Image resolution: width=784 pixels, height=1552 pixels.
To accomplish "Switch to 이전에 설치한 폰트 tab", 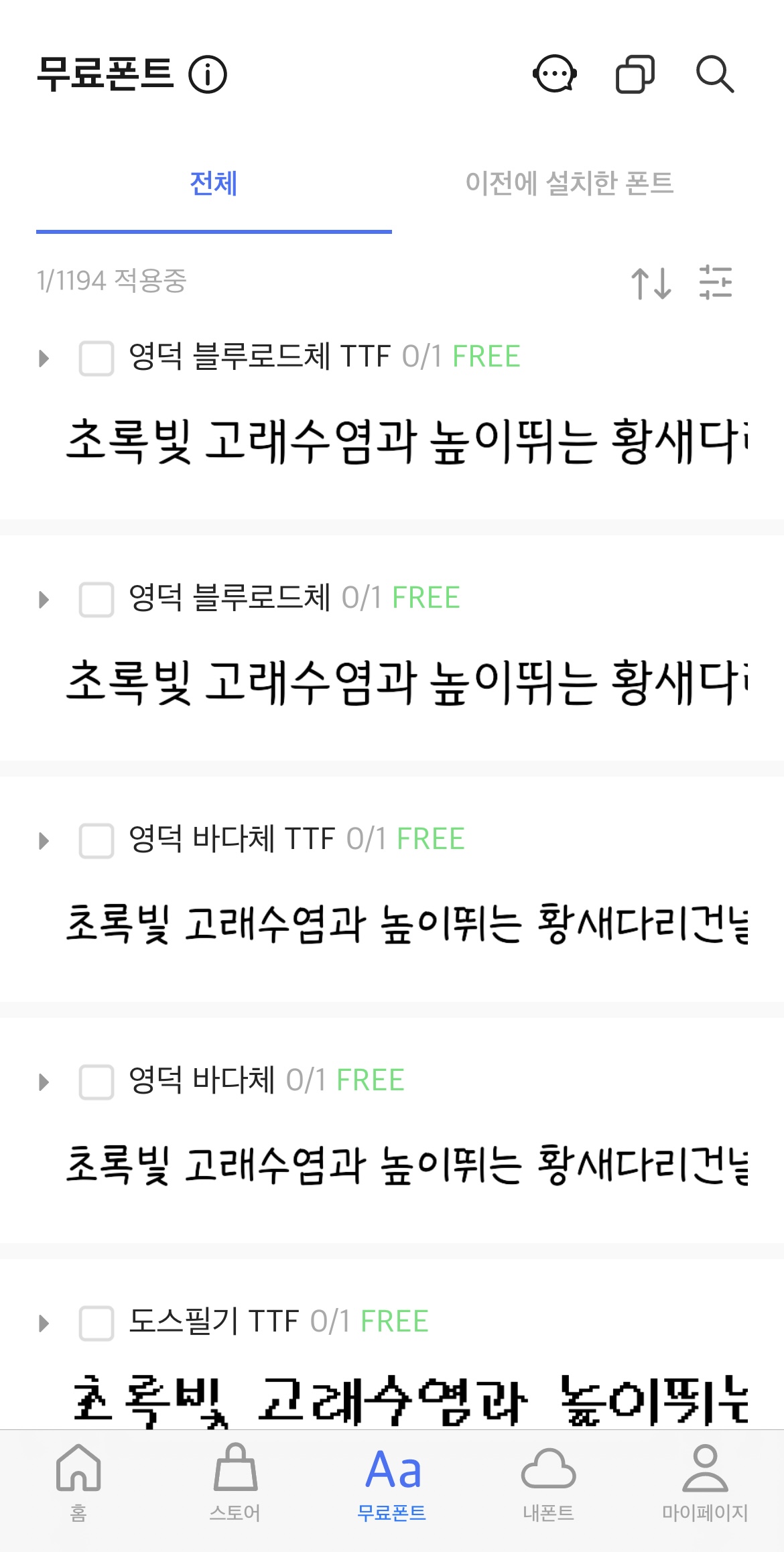I will pos(570,183).
